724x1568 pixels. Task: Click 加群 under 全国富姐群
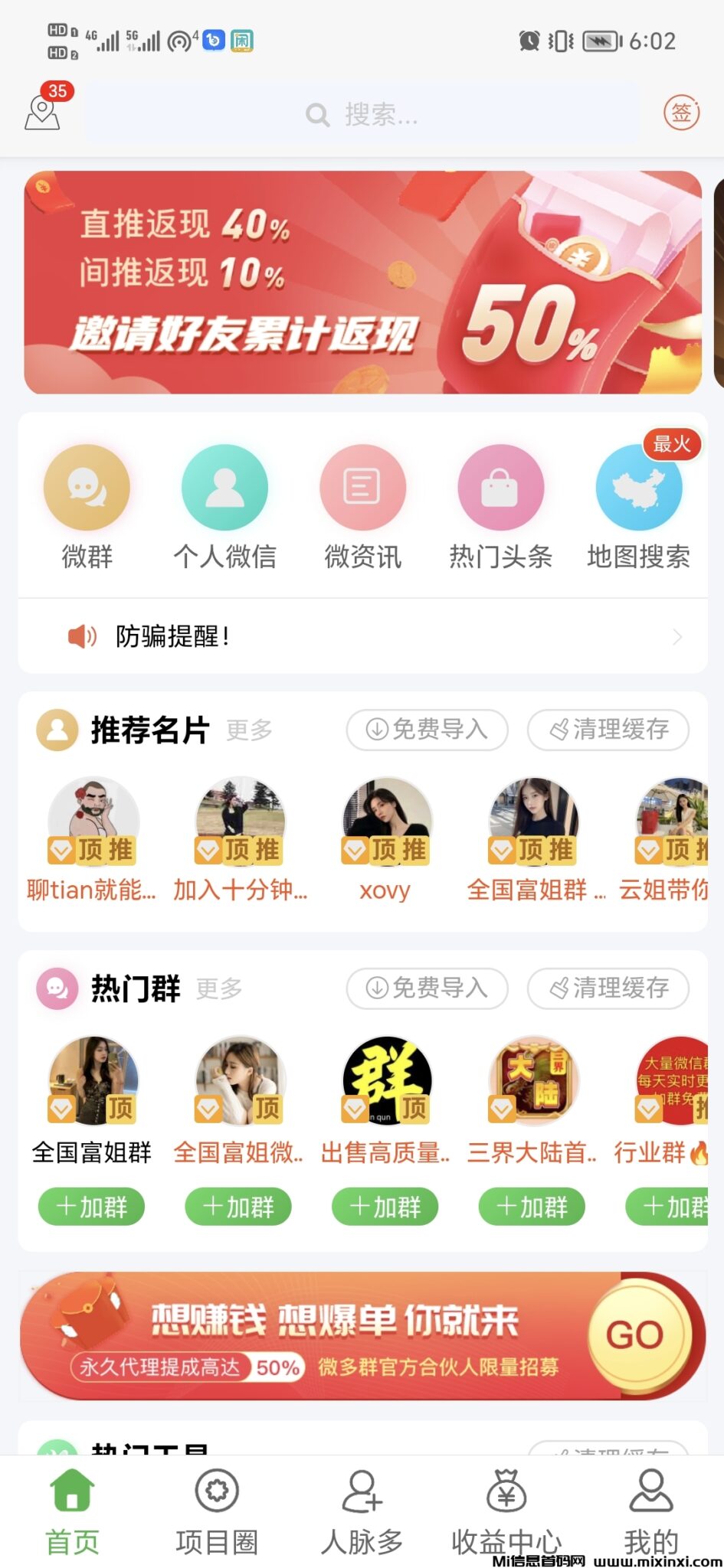92,1207
